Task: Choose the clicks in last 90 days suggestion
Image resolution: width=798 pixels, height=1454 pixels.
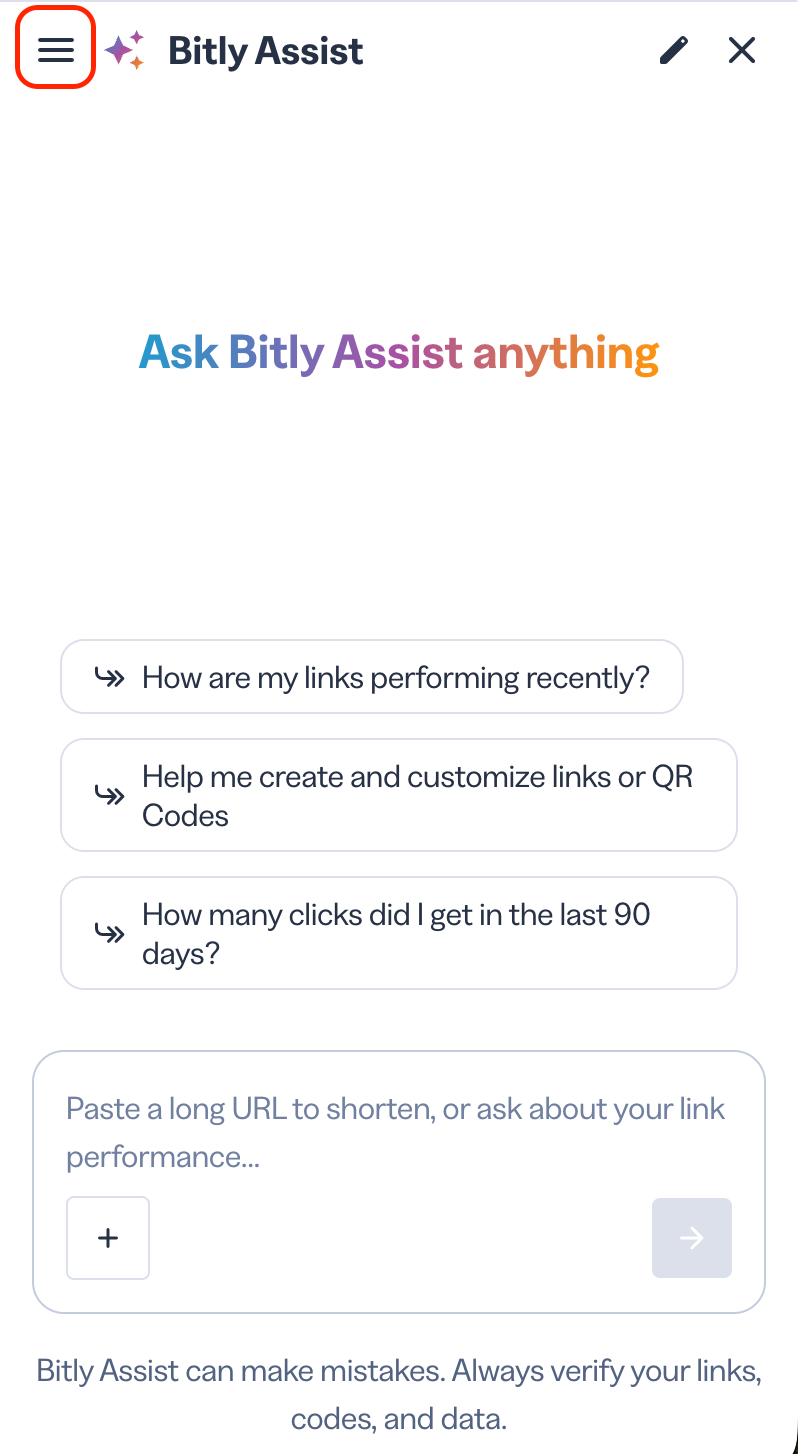Action: [399, 933]
